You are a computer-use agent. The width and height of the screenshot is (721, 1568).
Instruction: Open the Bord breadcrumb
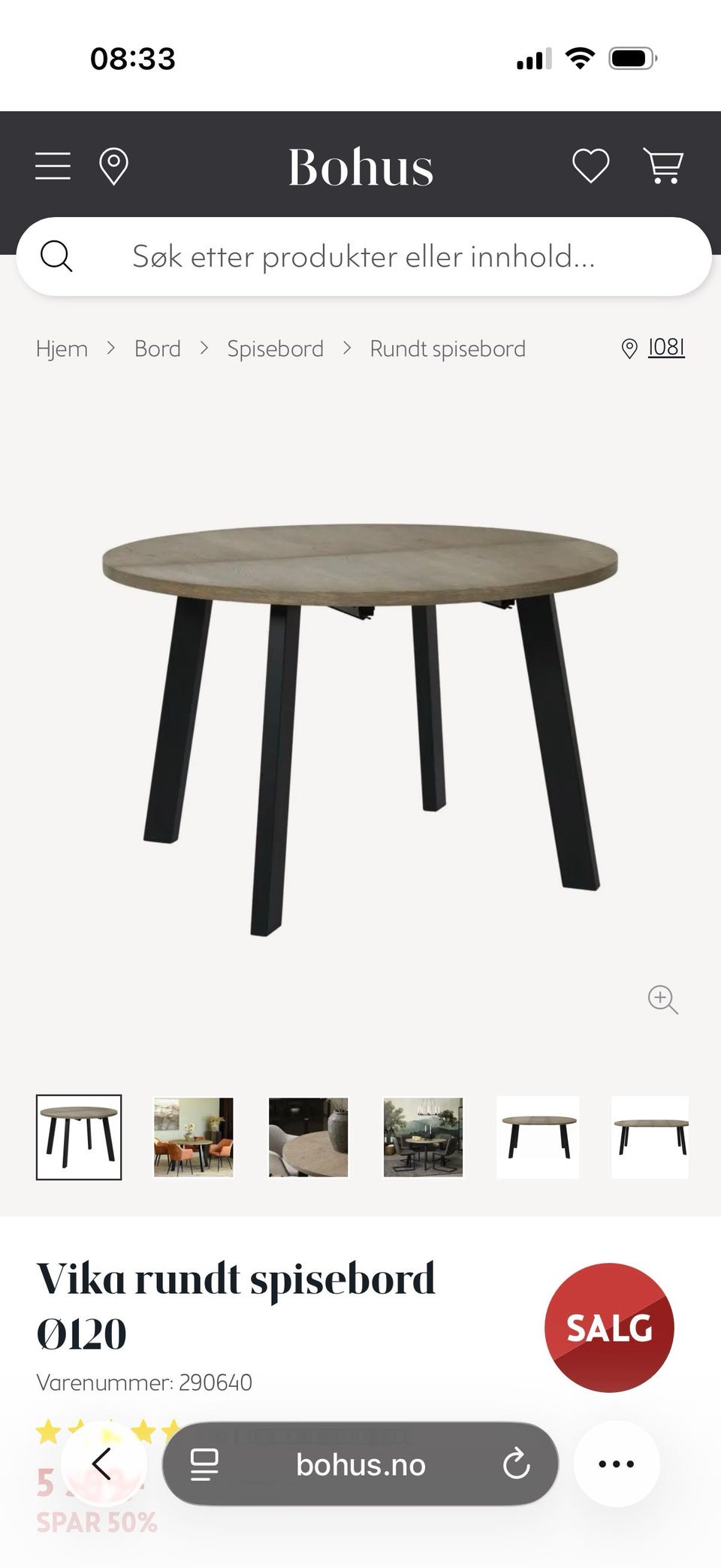(158, 349)
